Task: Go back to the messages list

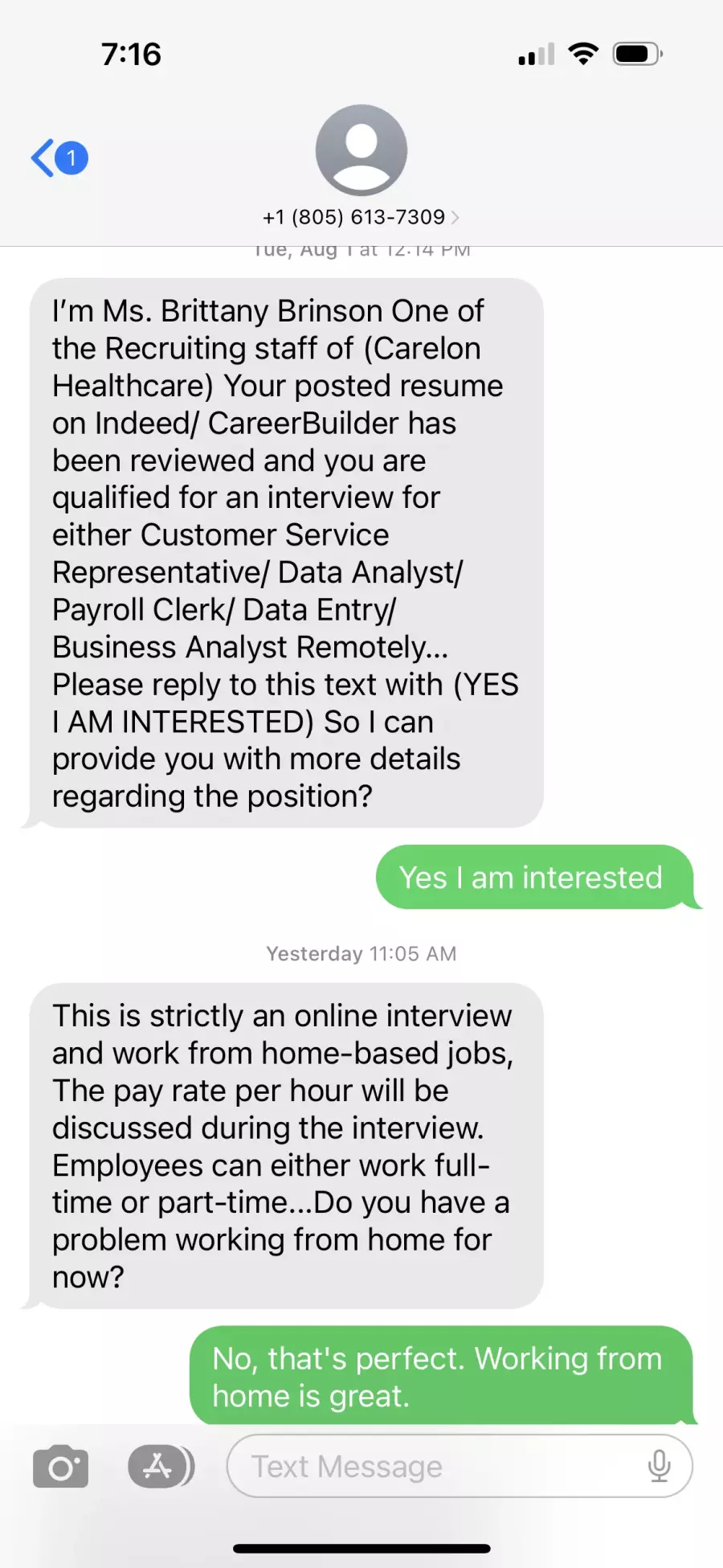Action: tap(59, 158)
